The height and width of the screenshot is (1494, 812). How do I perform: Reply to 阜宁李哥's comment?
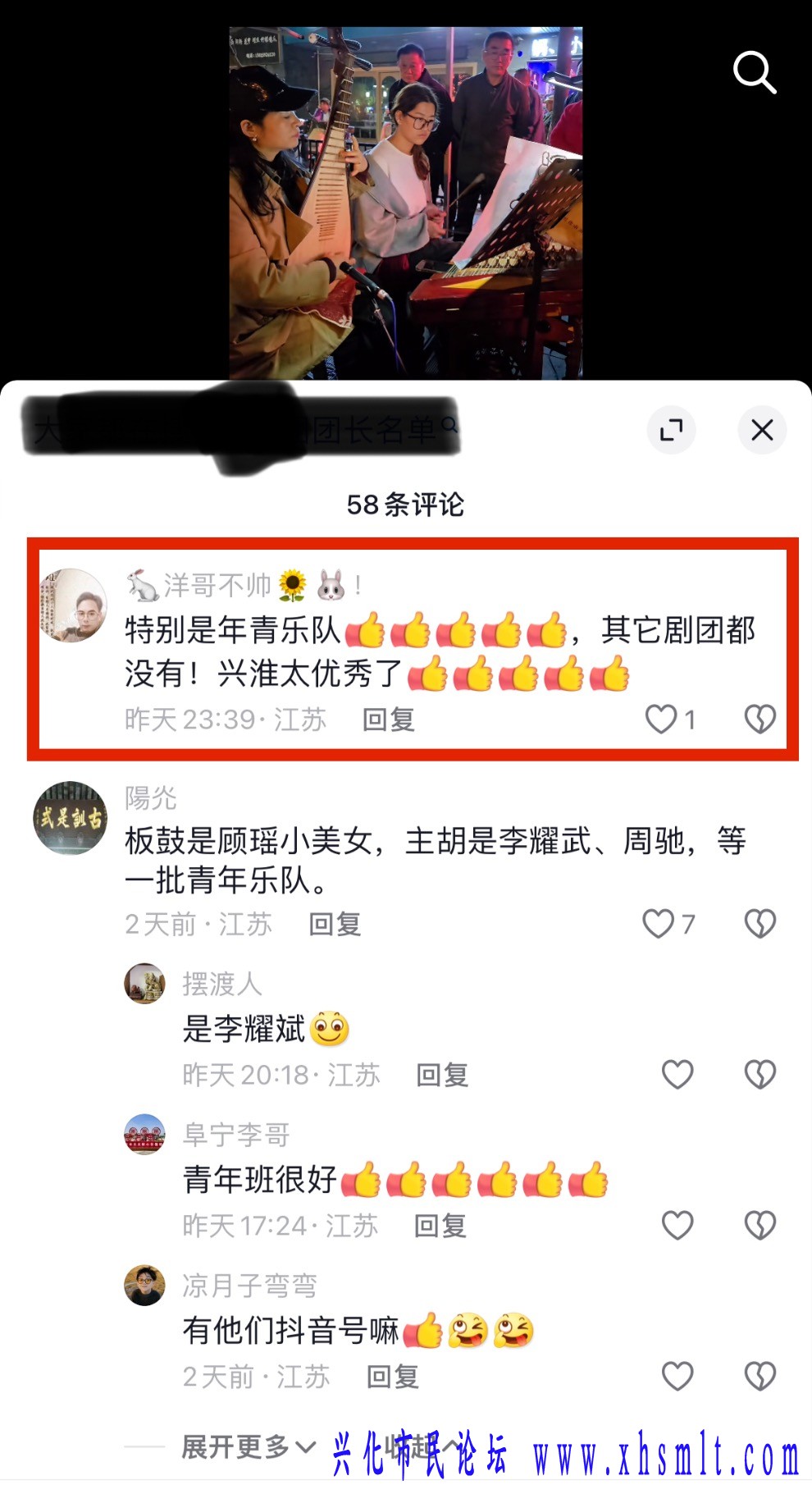440,1226
